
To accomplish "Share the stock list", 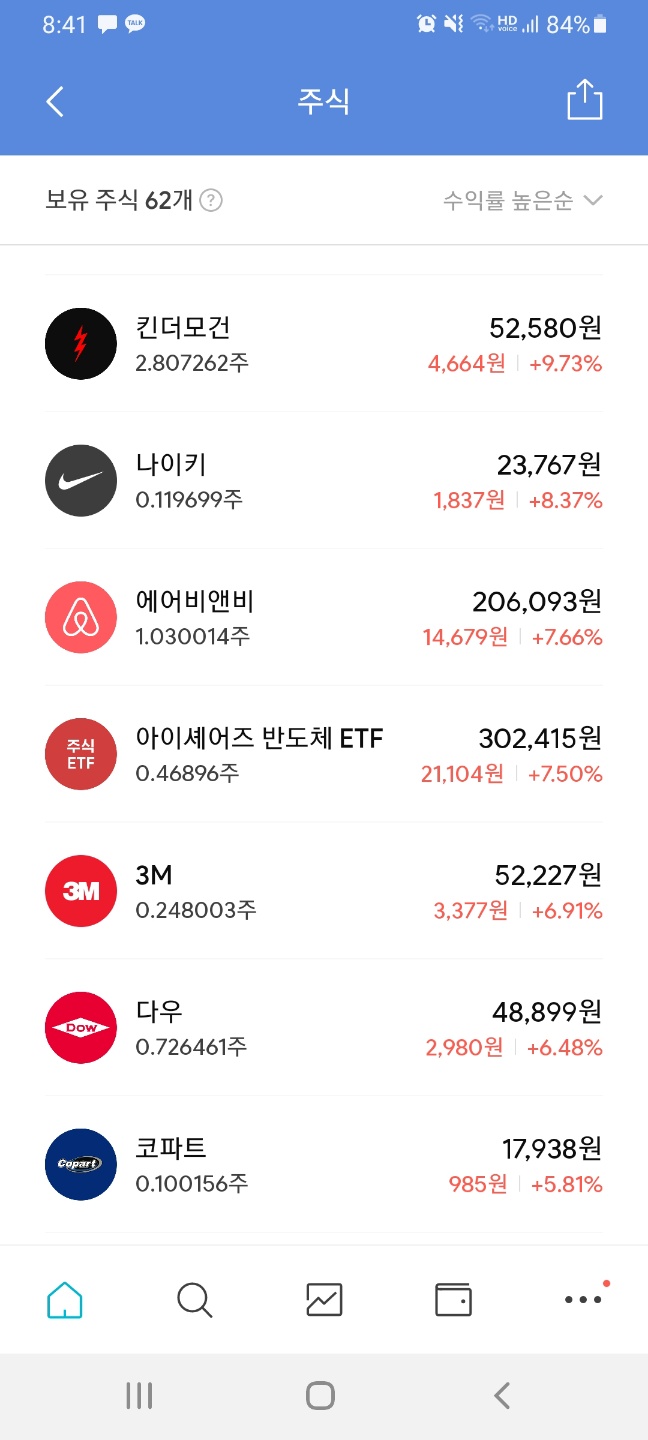I will 585,100.
